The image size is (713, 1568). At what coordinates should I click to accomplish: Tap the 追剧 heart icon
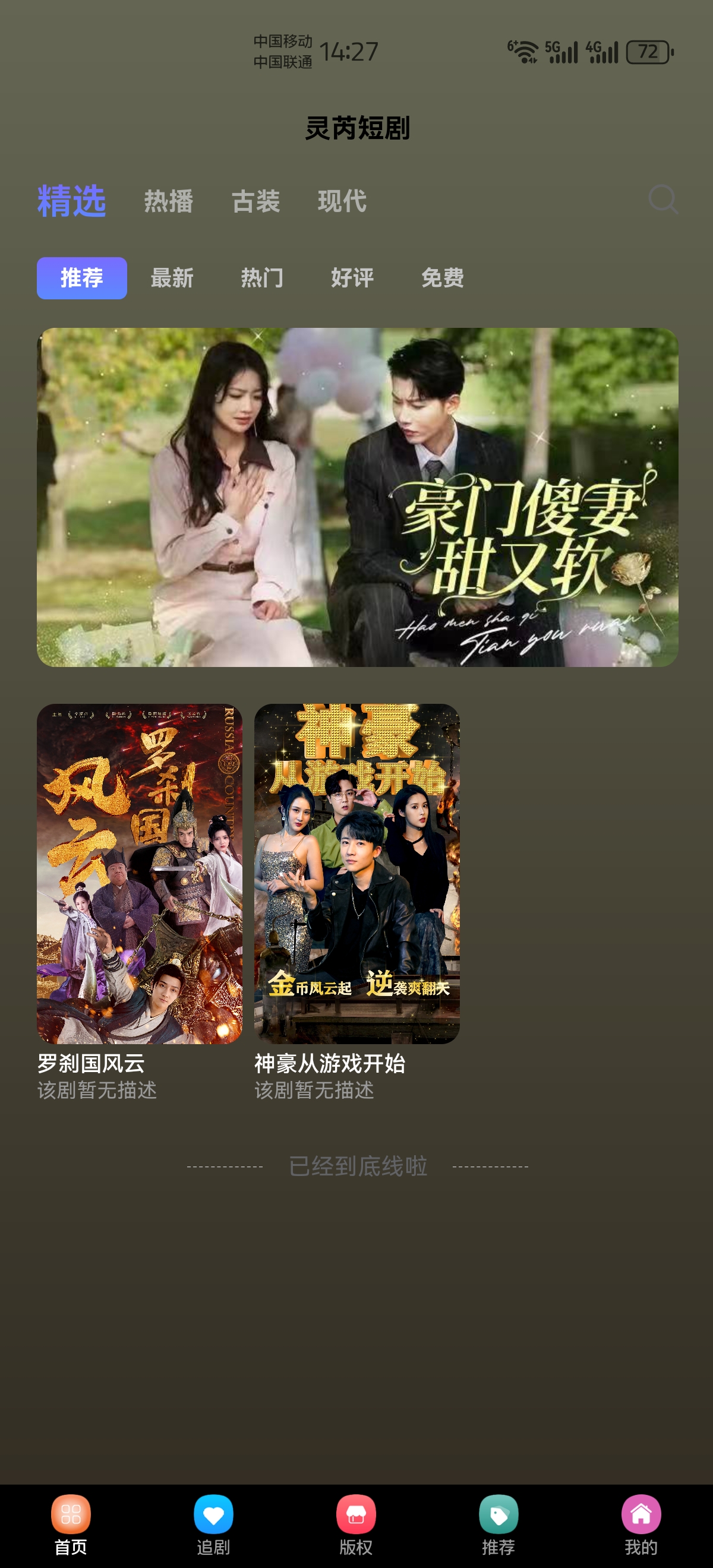click(214, 1515)
